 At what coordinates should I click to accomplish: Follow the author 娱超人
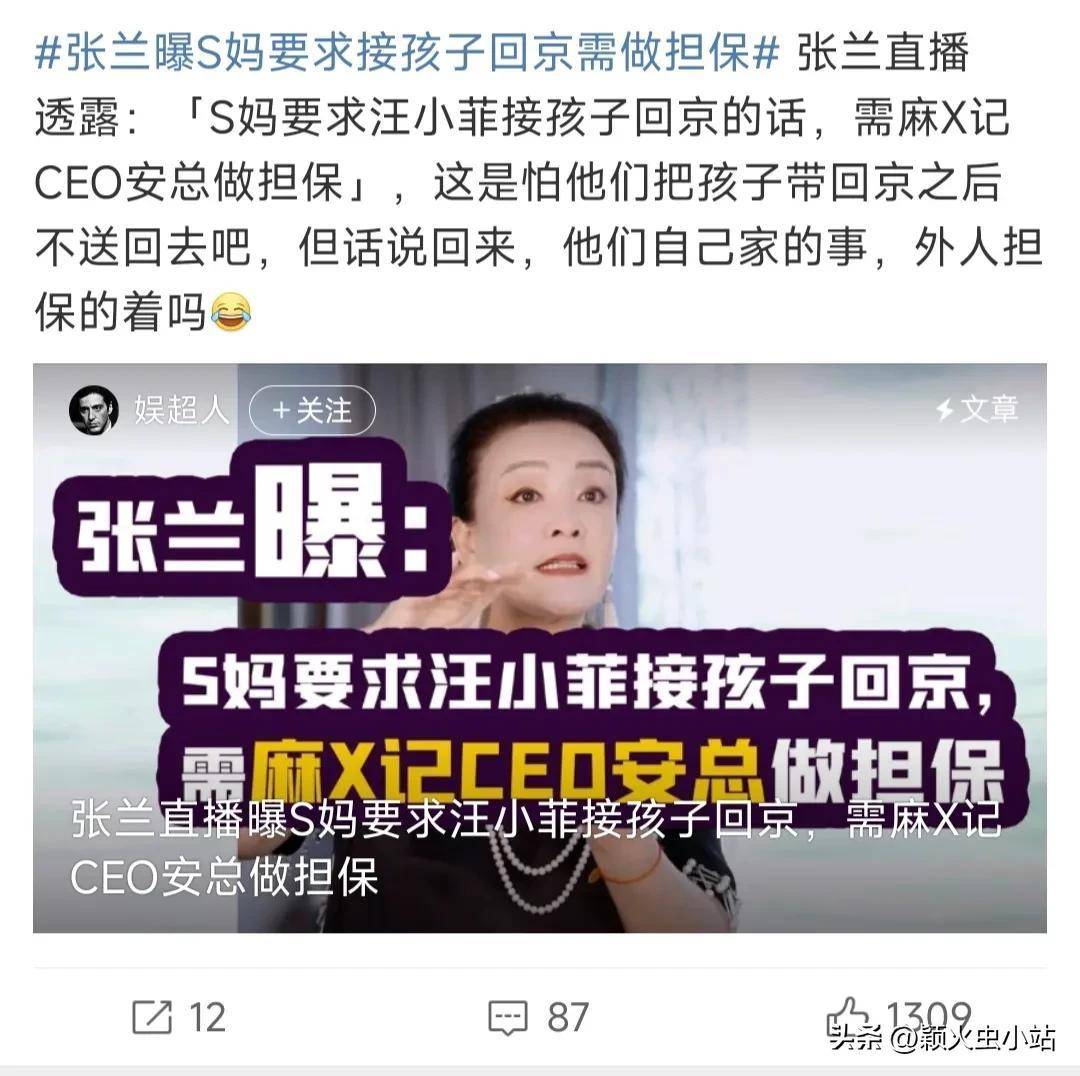coord(312,410)
